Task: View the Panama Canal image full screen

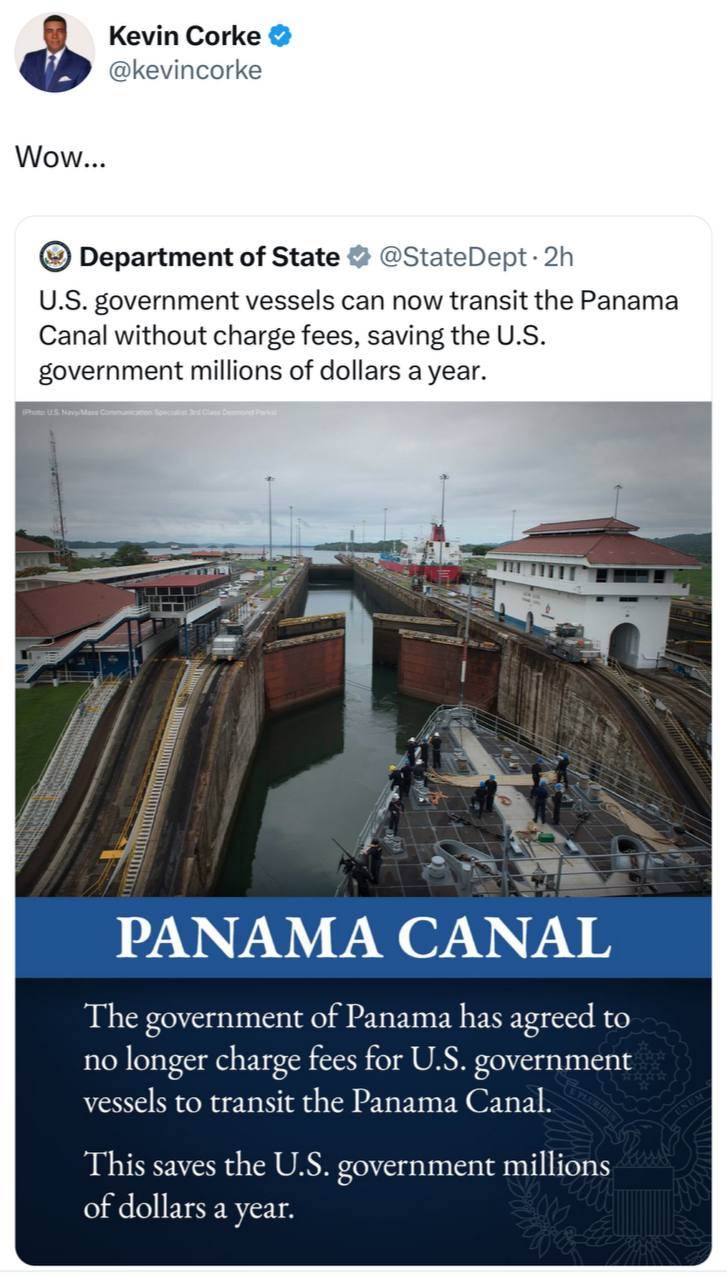Action: 363,650
